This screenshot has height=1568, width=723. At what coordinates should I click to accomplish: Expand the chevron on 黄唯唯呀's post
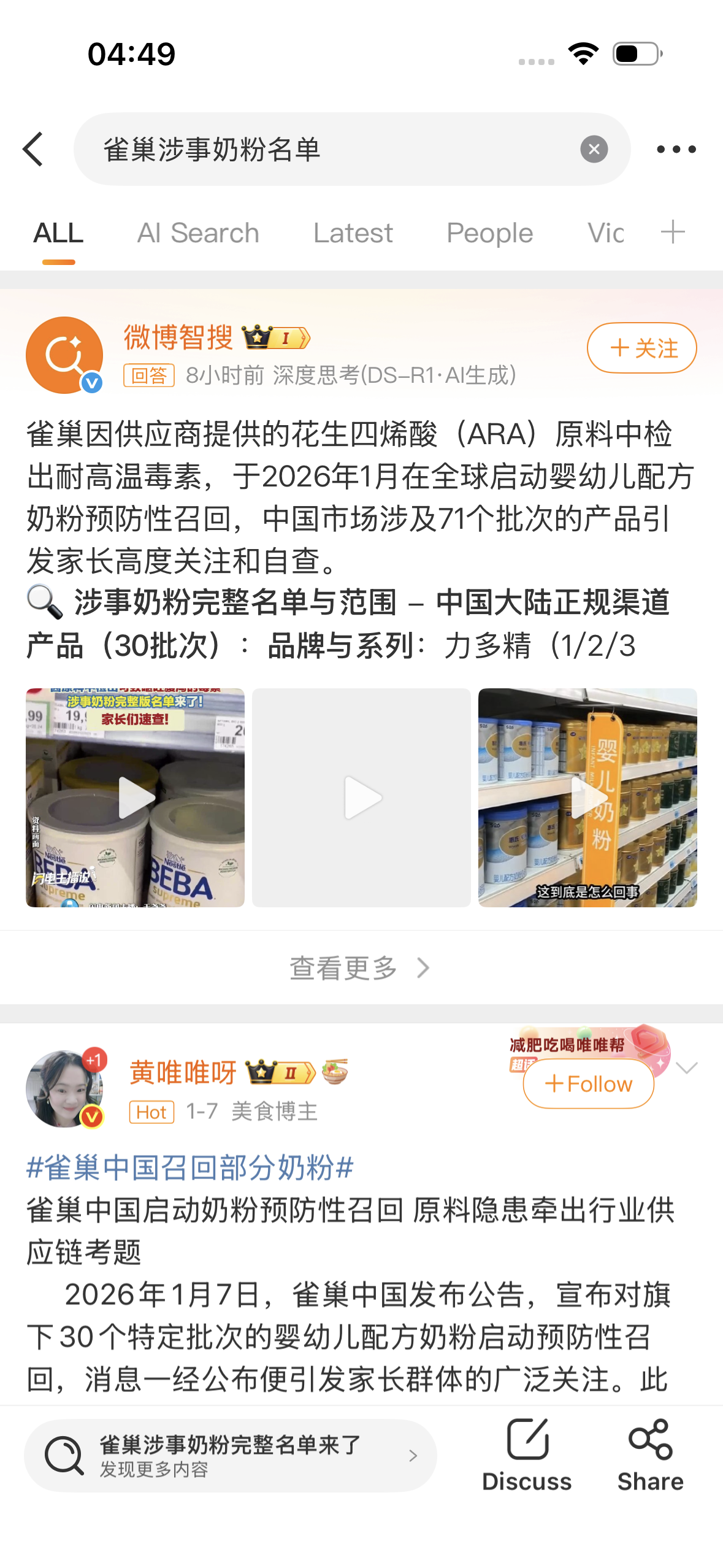[686, 1068]
